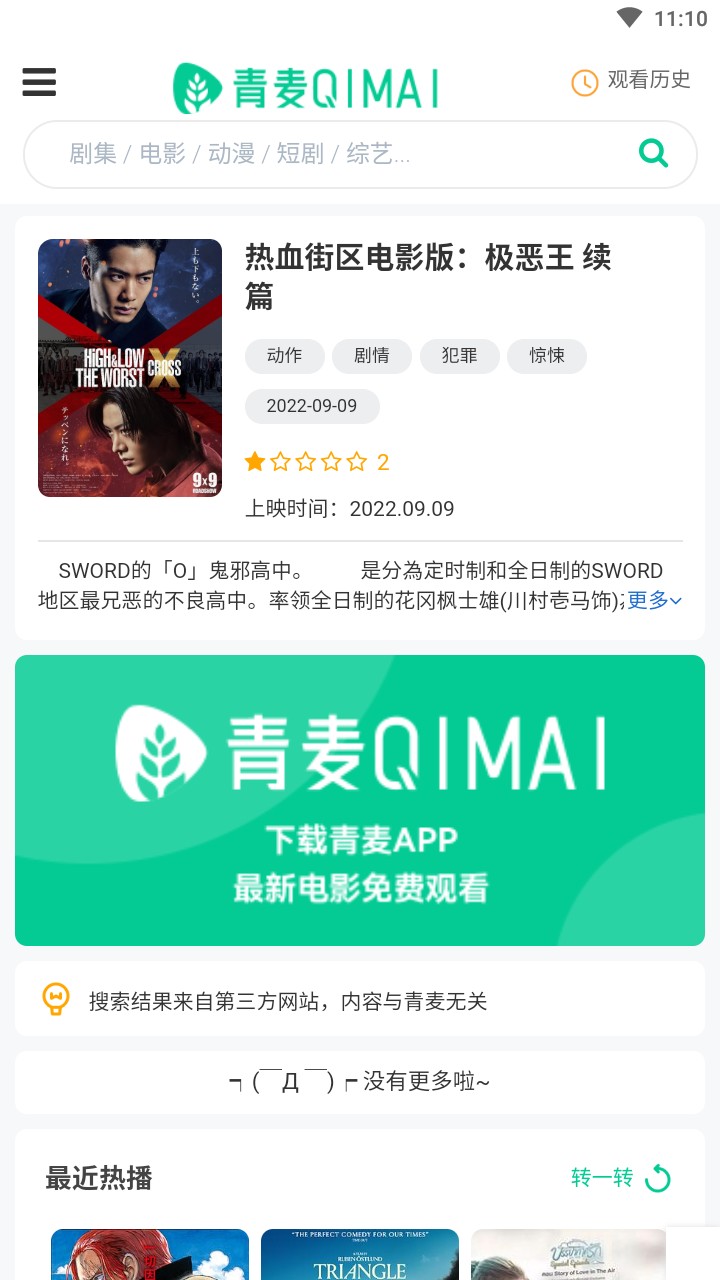Select the first star in the rating row
The width and height of the screenshot is (720, 1280).
click(253, 461)
